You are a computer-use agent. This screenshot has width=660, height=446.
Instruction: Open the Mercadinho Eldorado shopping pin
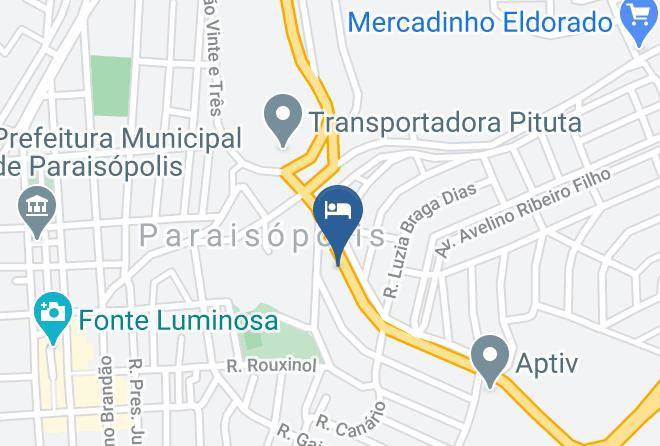639,21
